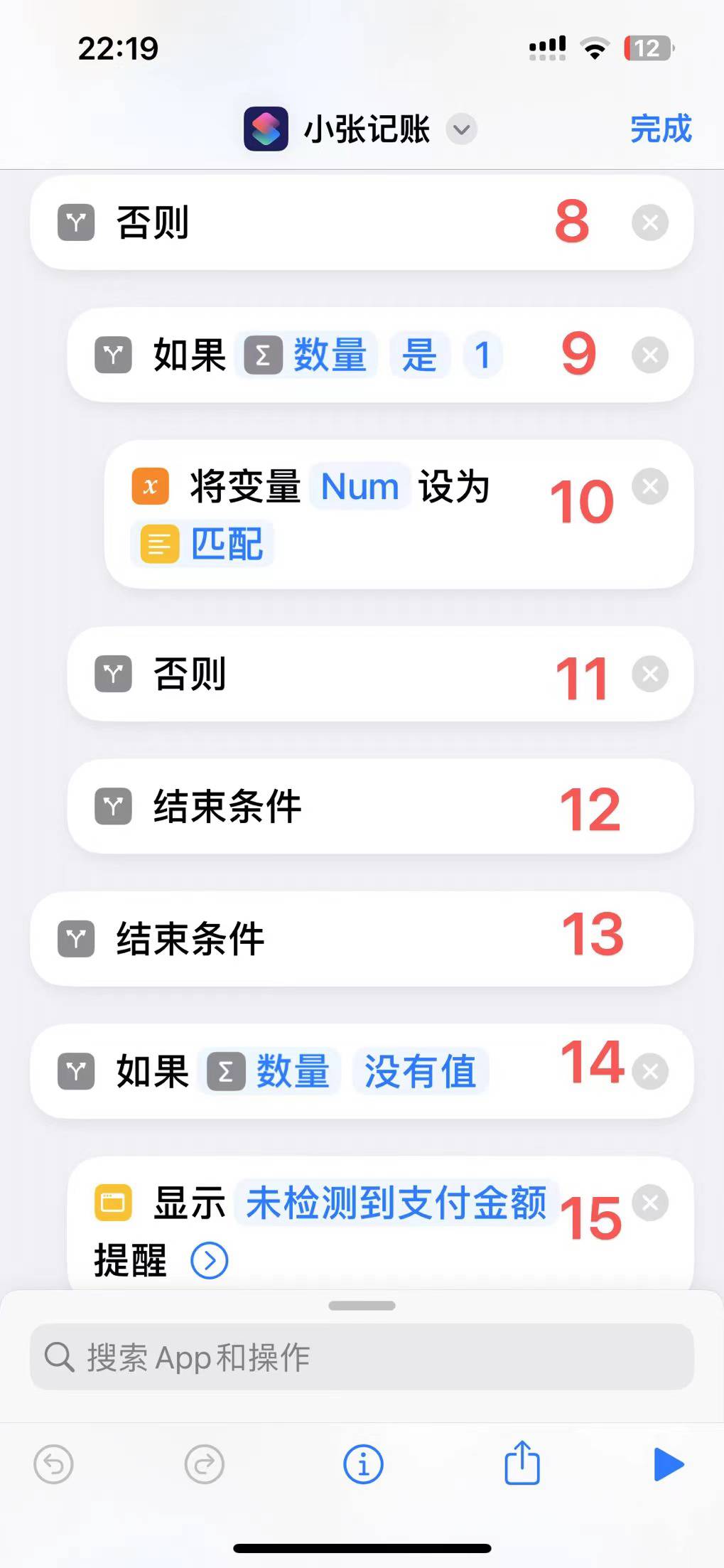Open the shortcut info details
The height and width of the screenshot is (1568, 724).
pyautogui.click(x=363, y=1464)
